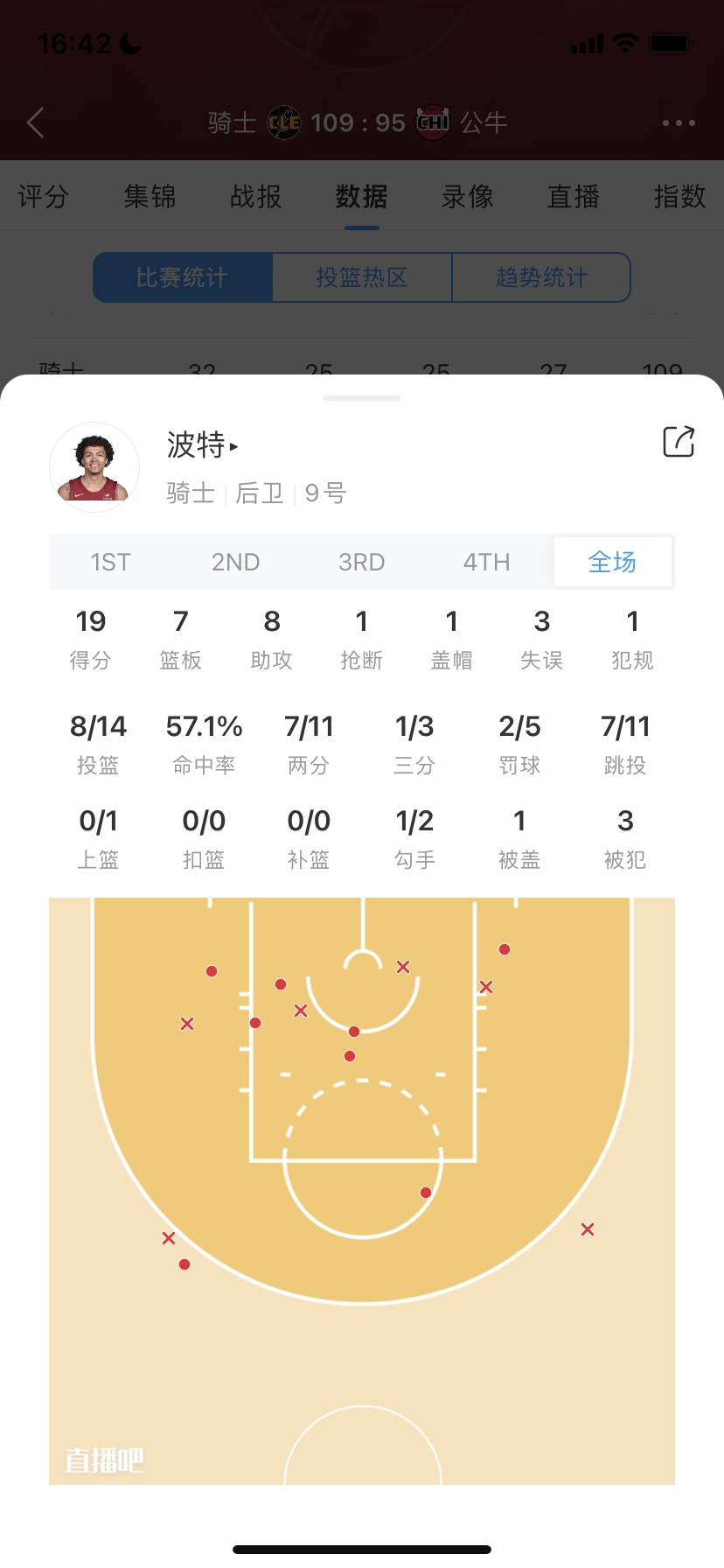Open player 波特 profile page
Image resolution: width=724 pixels, height=1568 pixels.
(203, 444)
